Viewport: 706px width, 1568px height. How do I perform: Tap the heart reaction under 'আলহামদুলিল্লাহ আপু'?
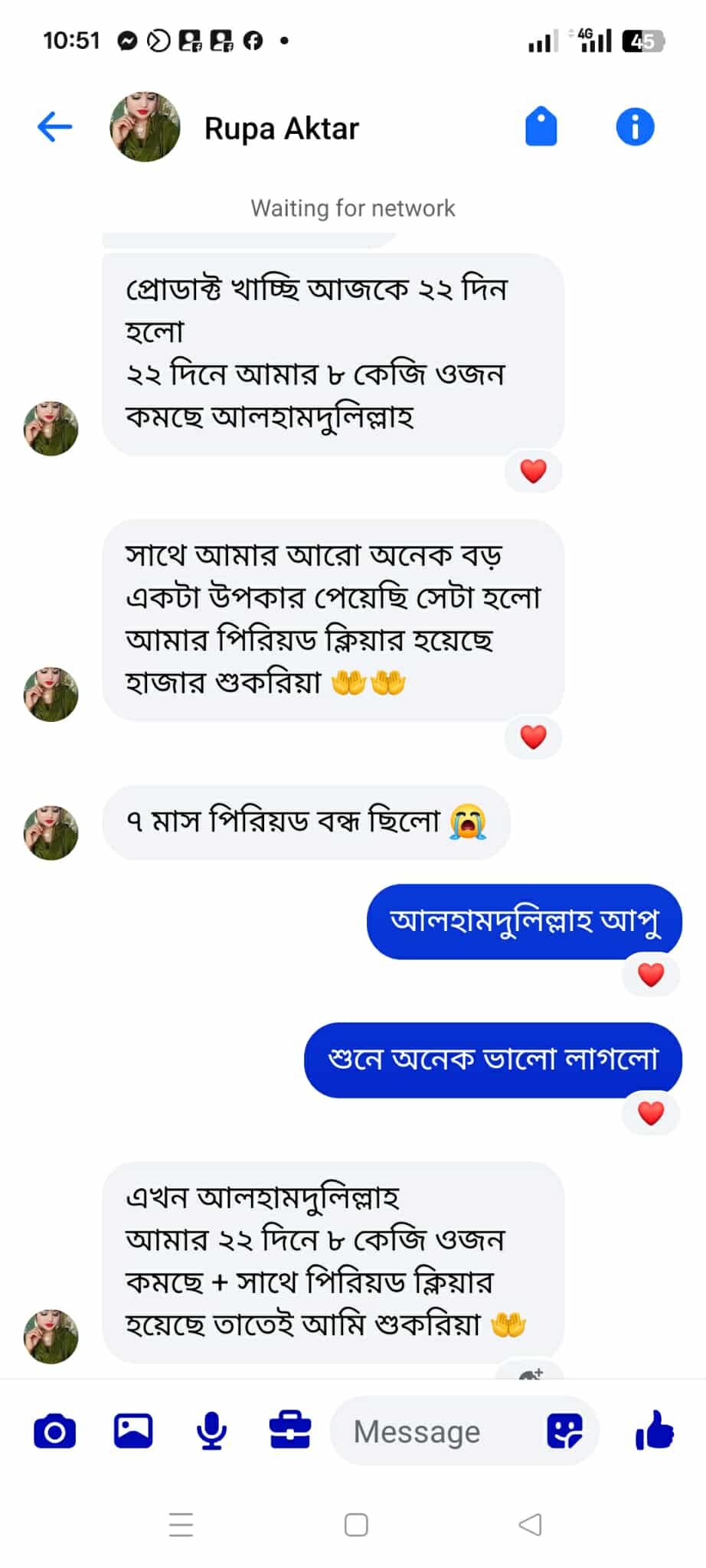coord(650,975)
